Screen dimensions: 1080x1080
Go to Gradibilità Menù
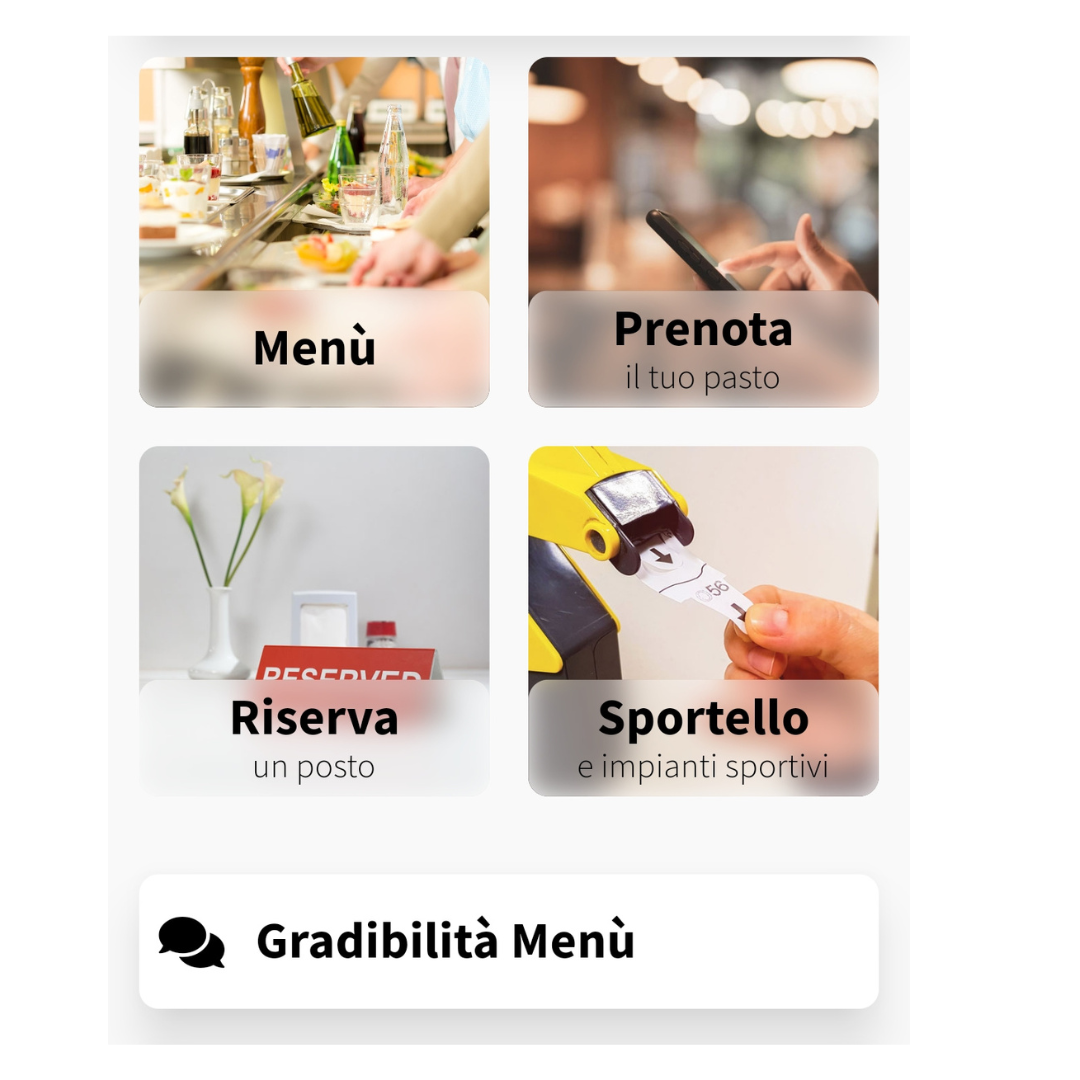click(x=508, y=941)
